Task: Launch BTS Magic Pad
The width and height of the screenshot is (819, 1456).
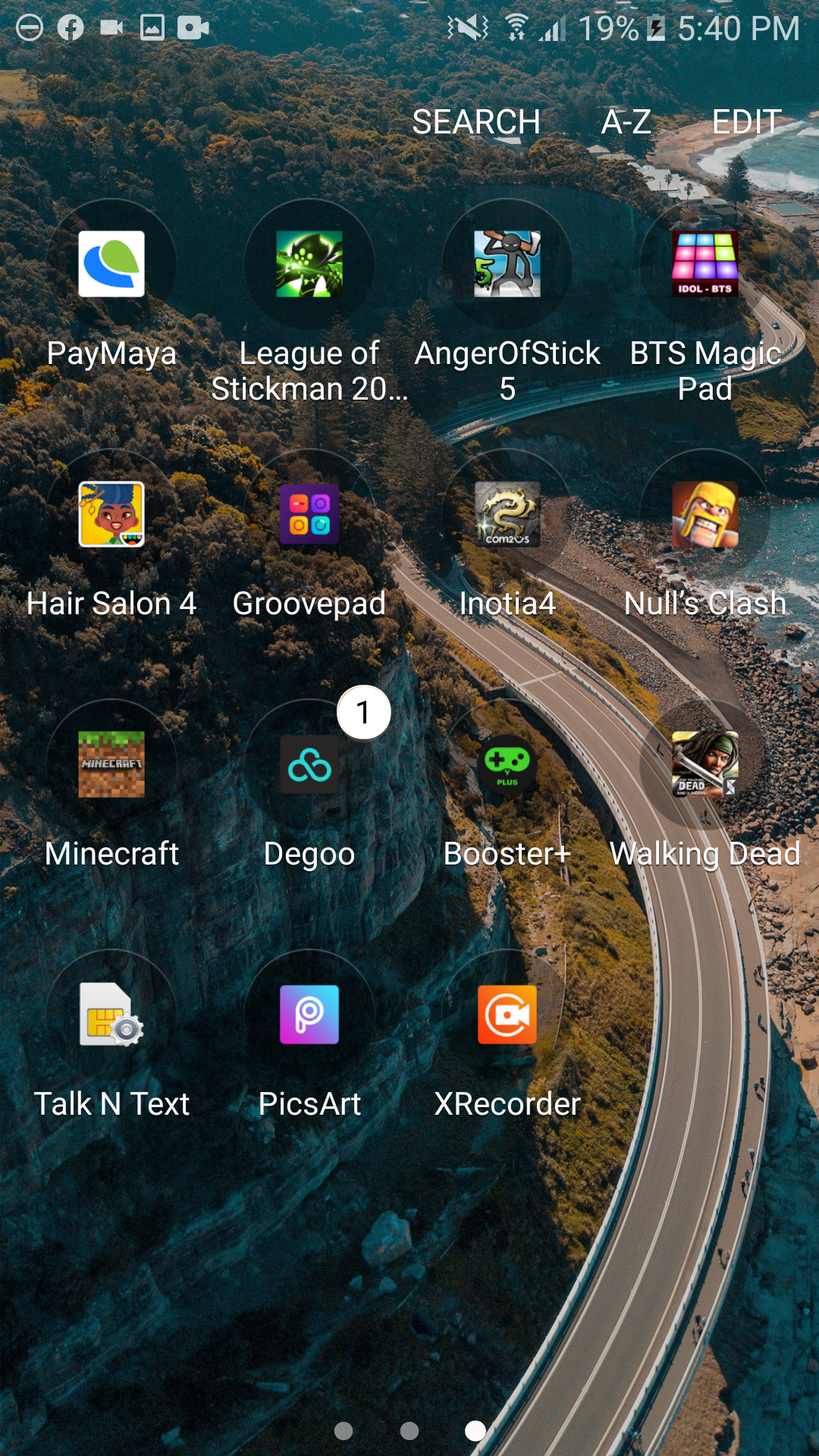Action: click(705, 264)
